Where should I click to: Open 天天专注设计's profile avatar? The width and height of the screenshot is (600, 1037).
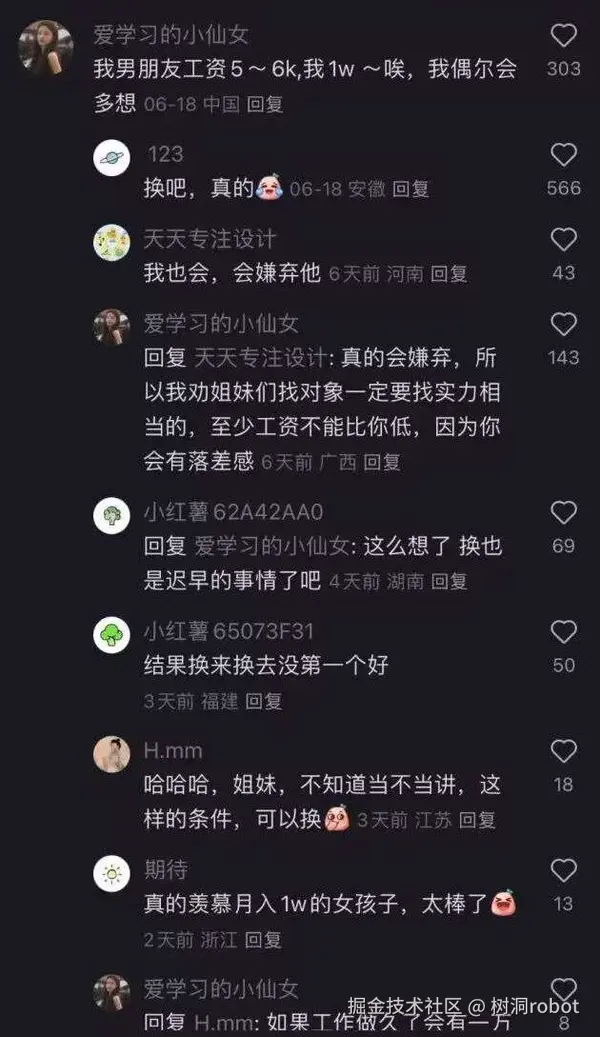click(112, 241)
